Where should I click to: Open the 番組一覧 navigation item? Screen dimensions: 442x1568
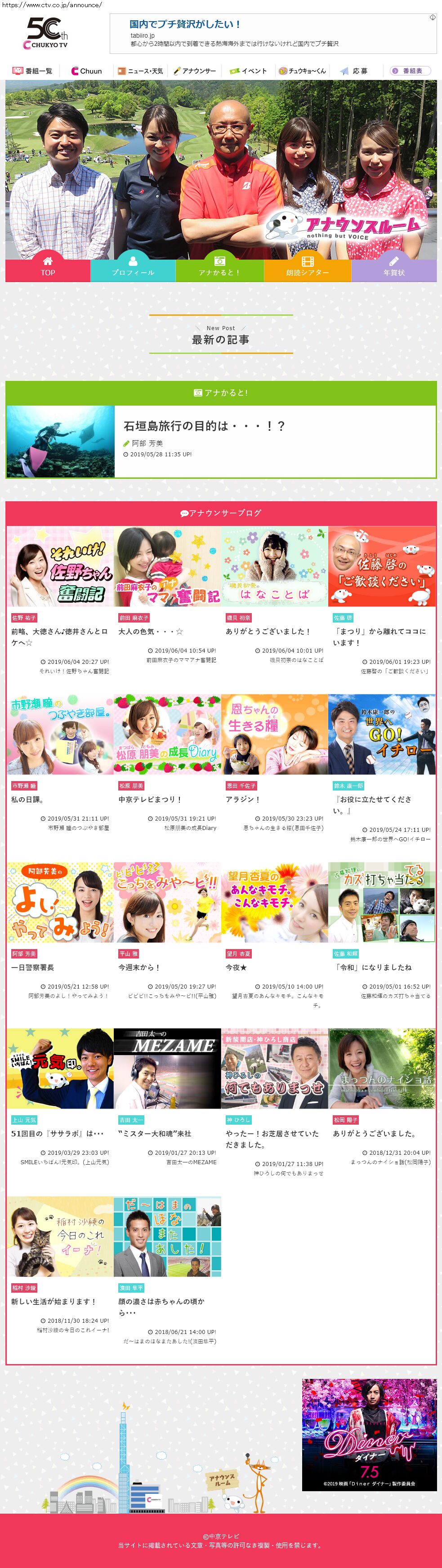pos(33,71)
